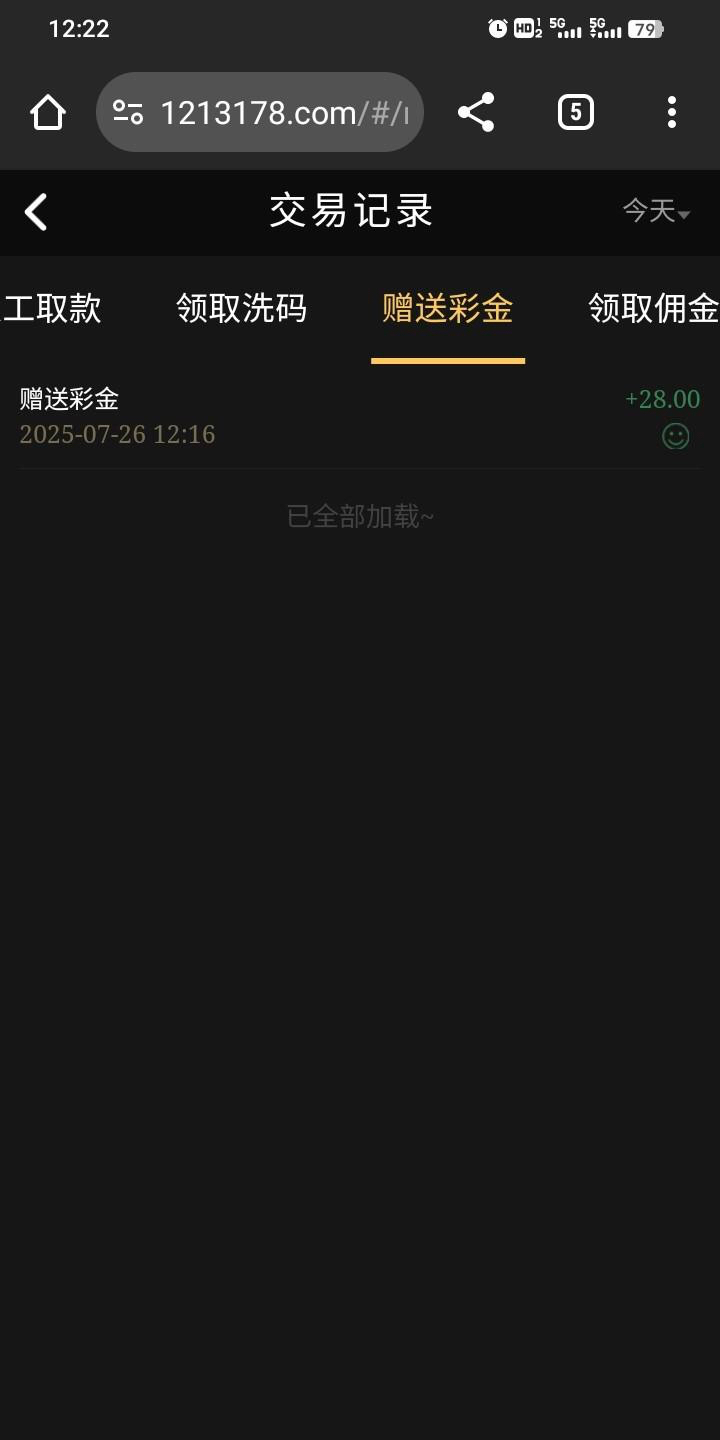The height and width of the screenshot is (1440, 720).
Task: Switch to the 工取款 tab
Action: [x=52, y=308]
